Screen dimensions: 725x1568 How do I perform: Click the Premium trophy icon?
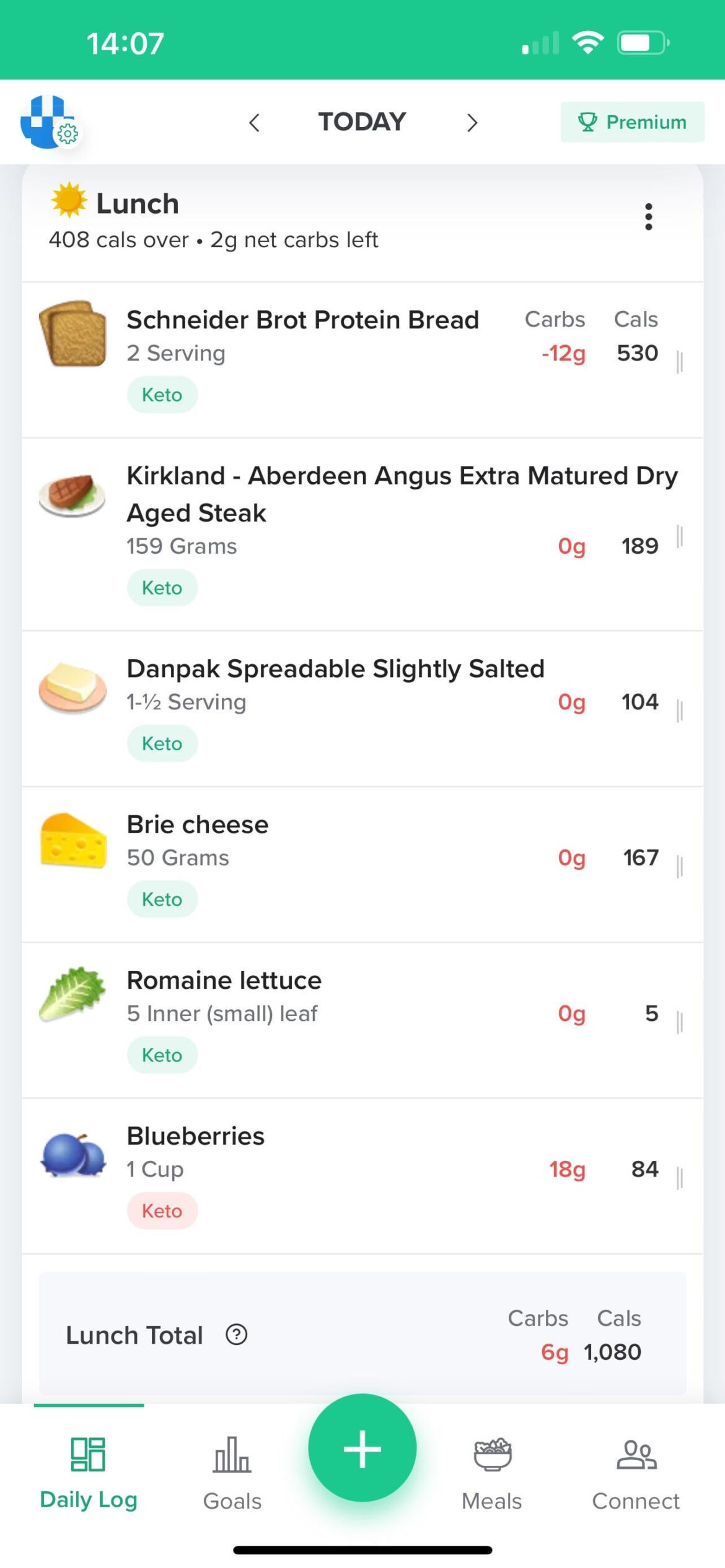(x=587, y=121)
